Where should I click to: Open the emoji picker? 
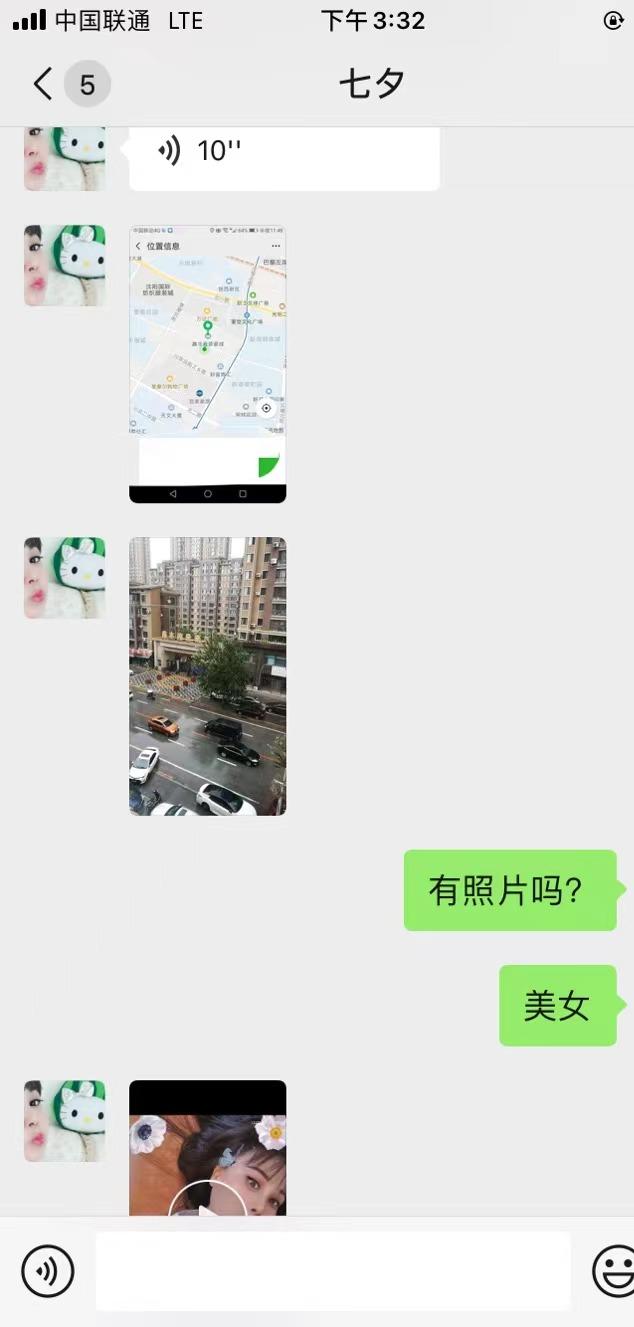coord(612,1272)
